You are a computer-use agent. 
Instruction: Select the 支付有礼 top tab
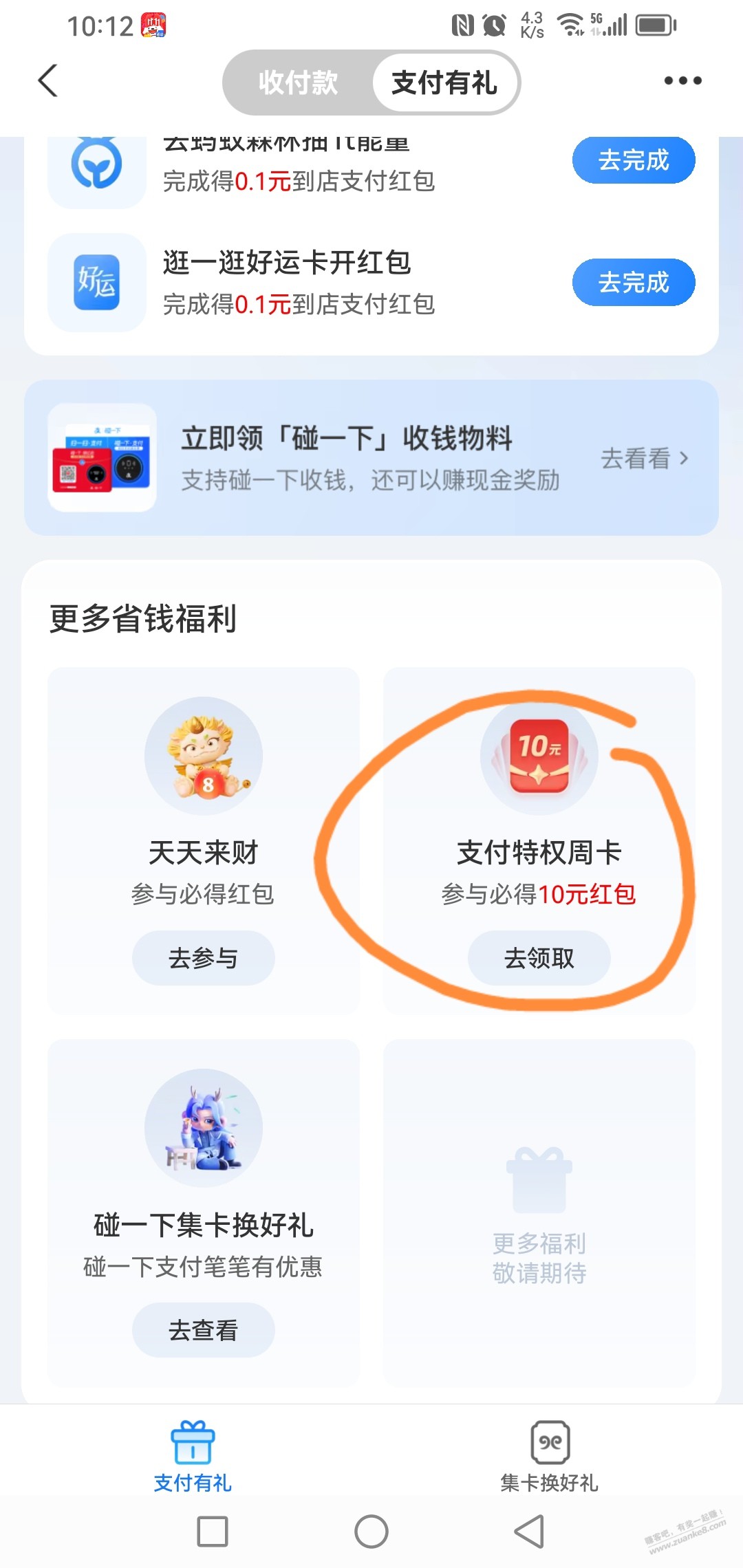pyautogui.click(x=444, y=83)
